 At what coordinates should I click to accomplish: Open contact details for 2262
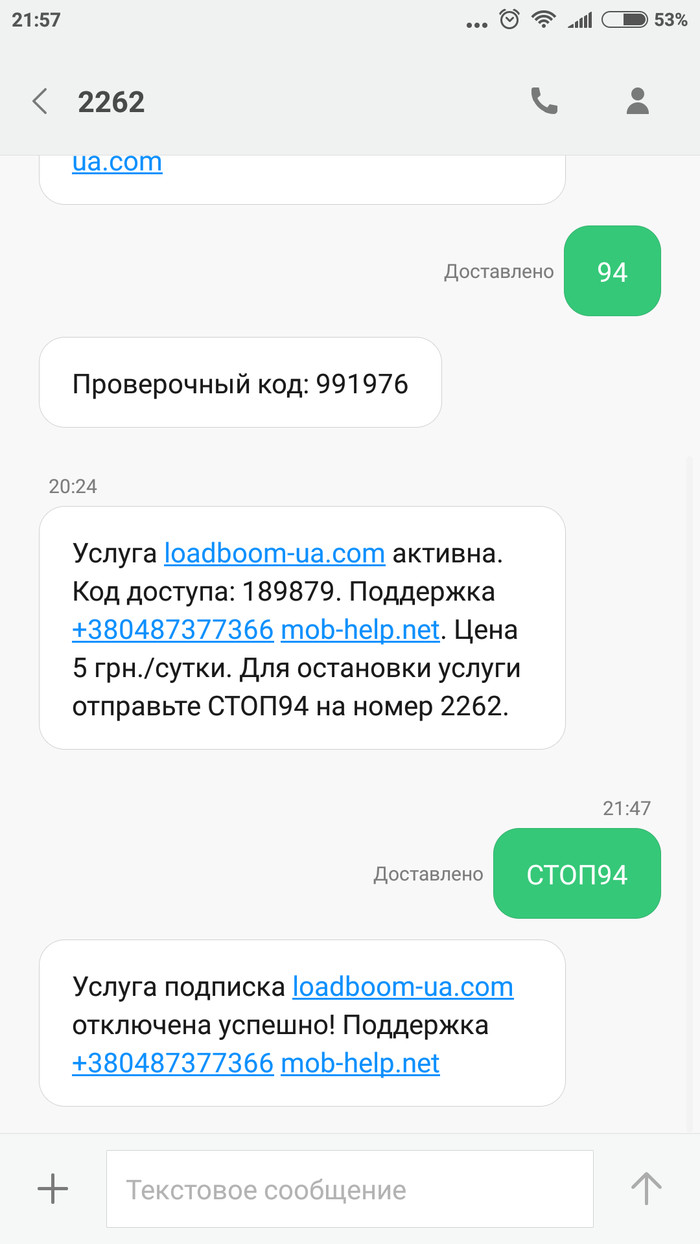(637, 101)
